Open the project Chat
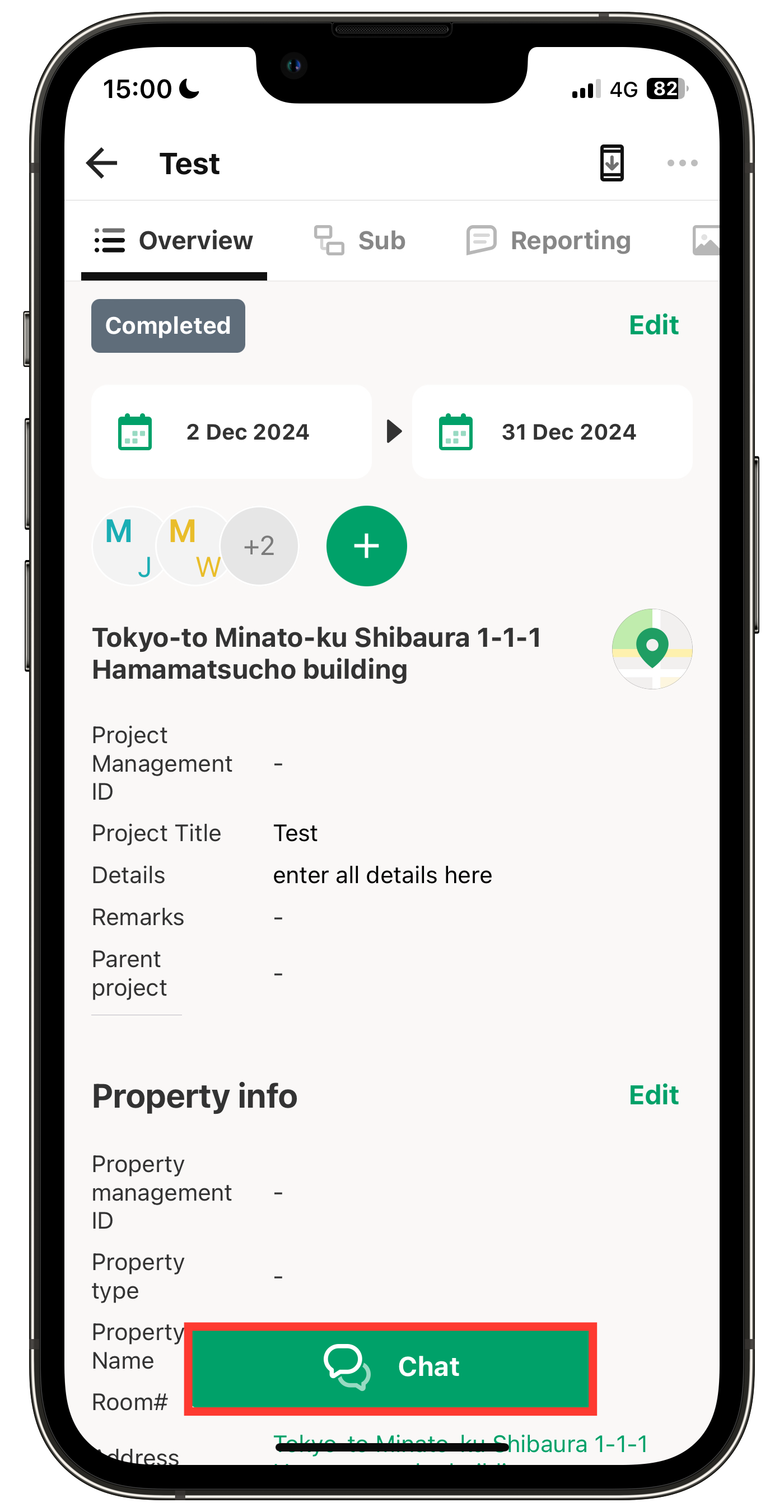The height and width of the screenshot is (1512, 784). pyautogui.click(x=390, y=1368)
